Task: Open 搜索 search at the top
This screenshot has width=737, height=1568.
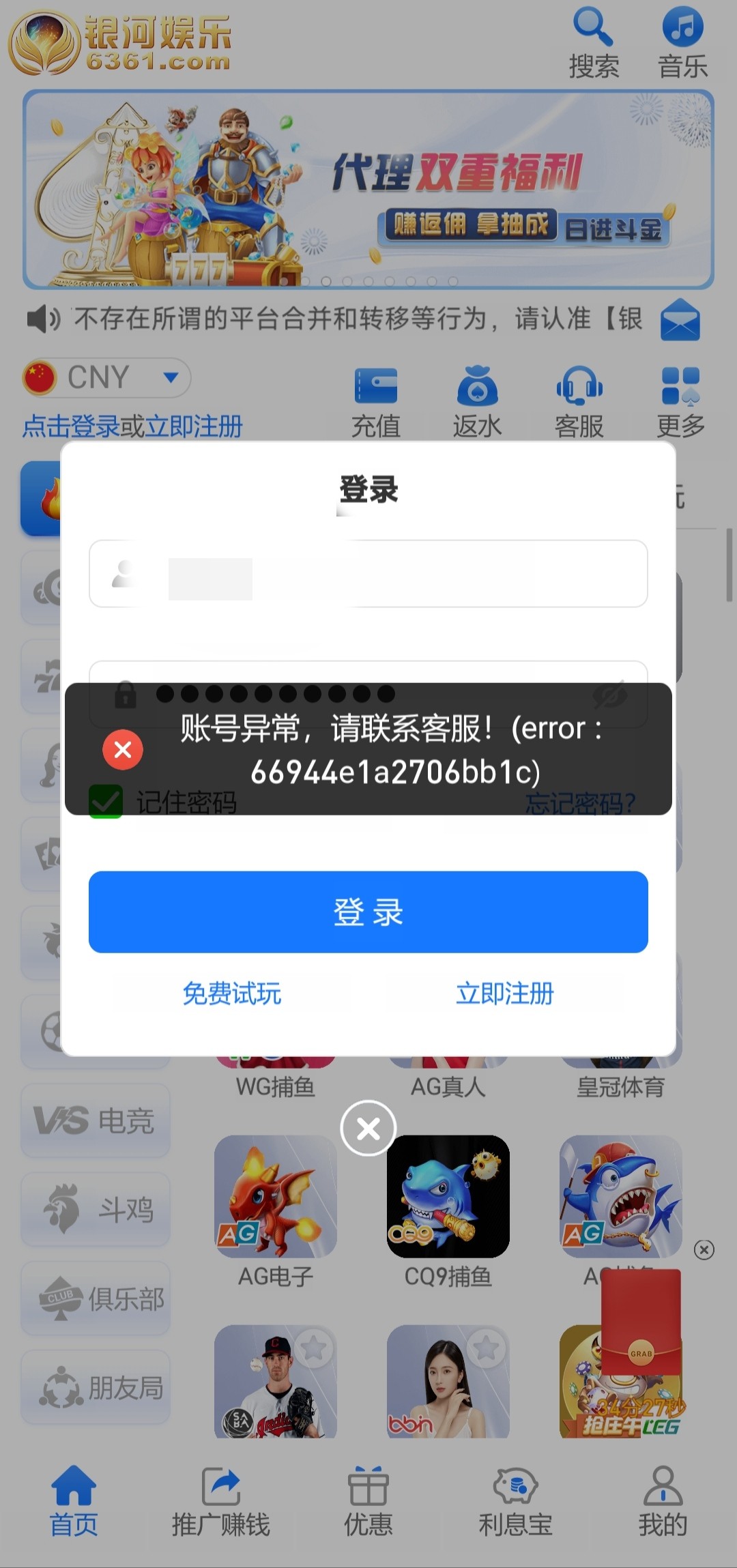Action: click(594, 42)
